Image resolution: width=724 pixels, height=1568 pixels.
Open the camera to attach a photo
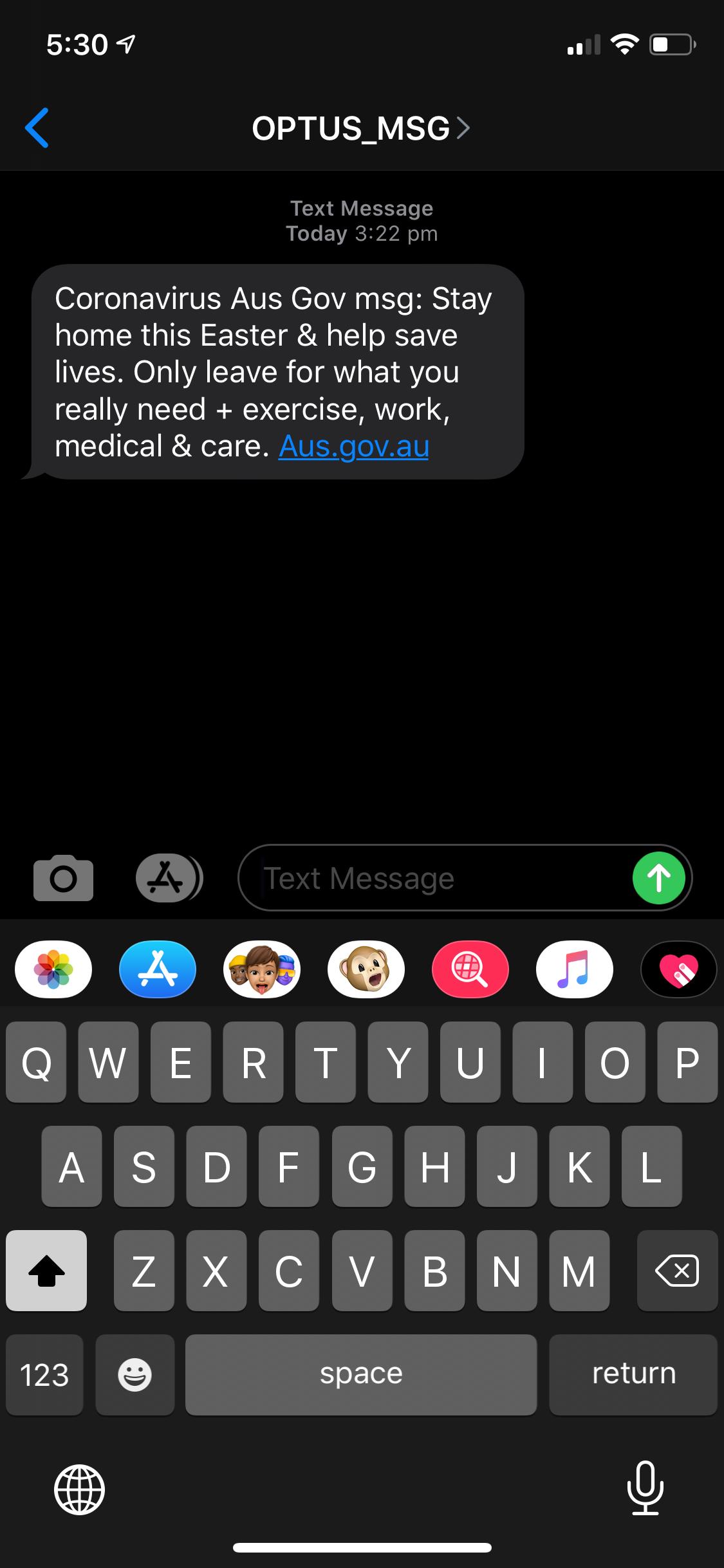[x=63, y=878]
